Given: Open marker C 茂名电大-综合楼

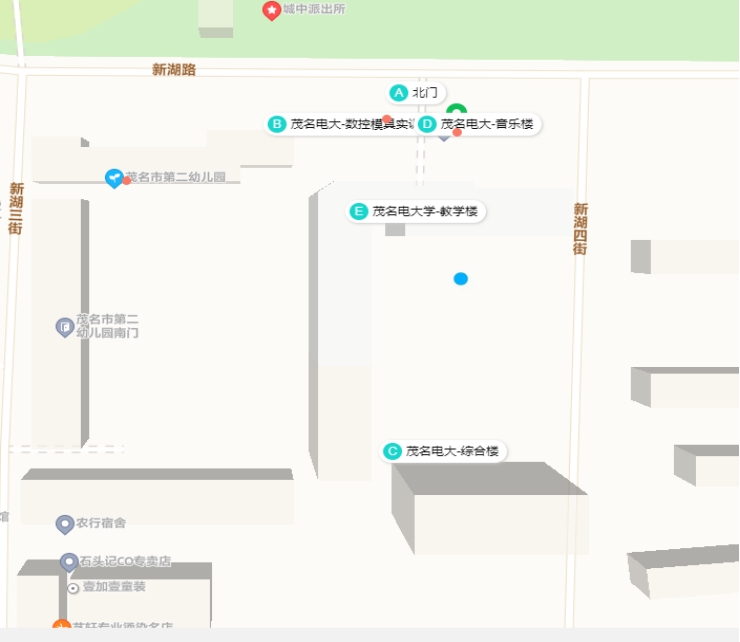Looking at the screenshot, I should click(x=393, y=451).
